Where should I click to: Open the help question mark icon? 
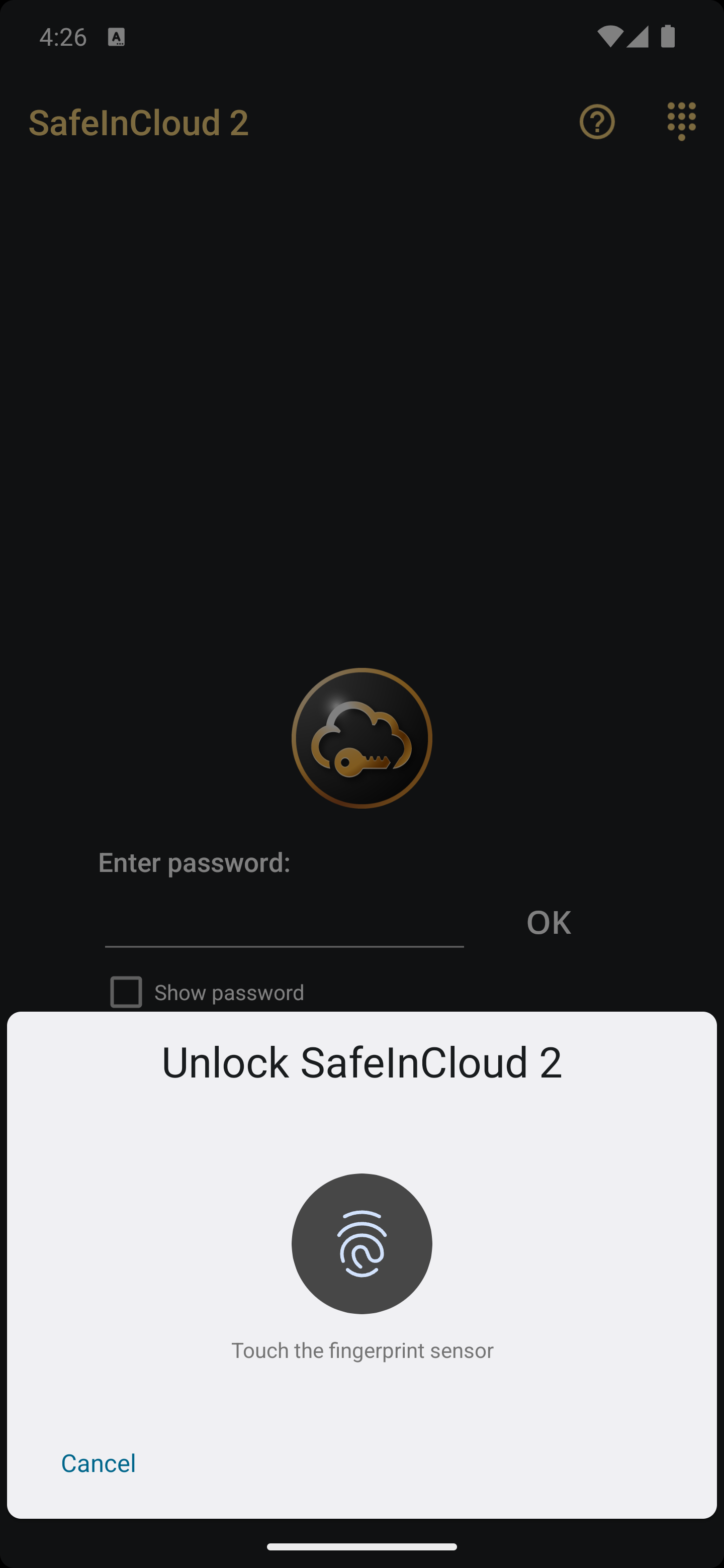click(x=597, y=122)
